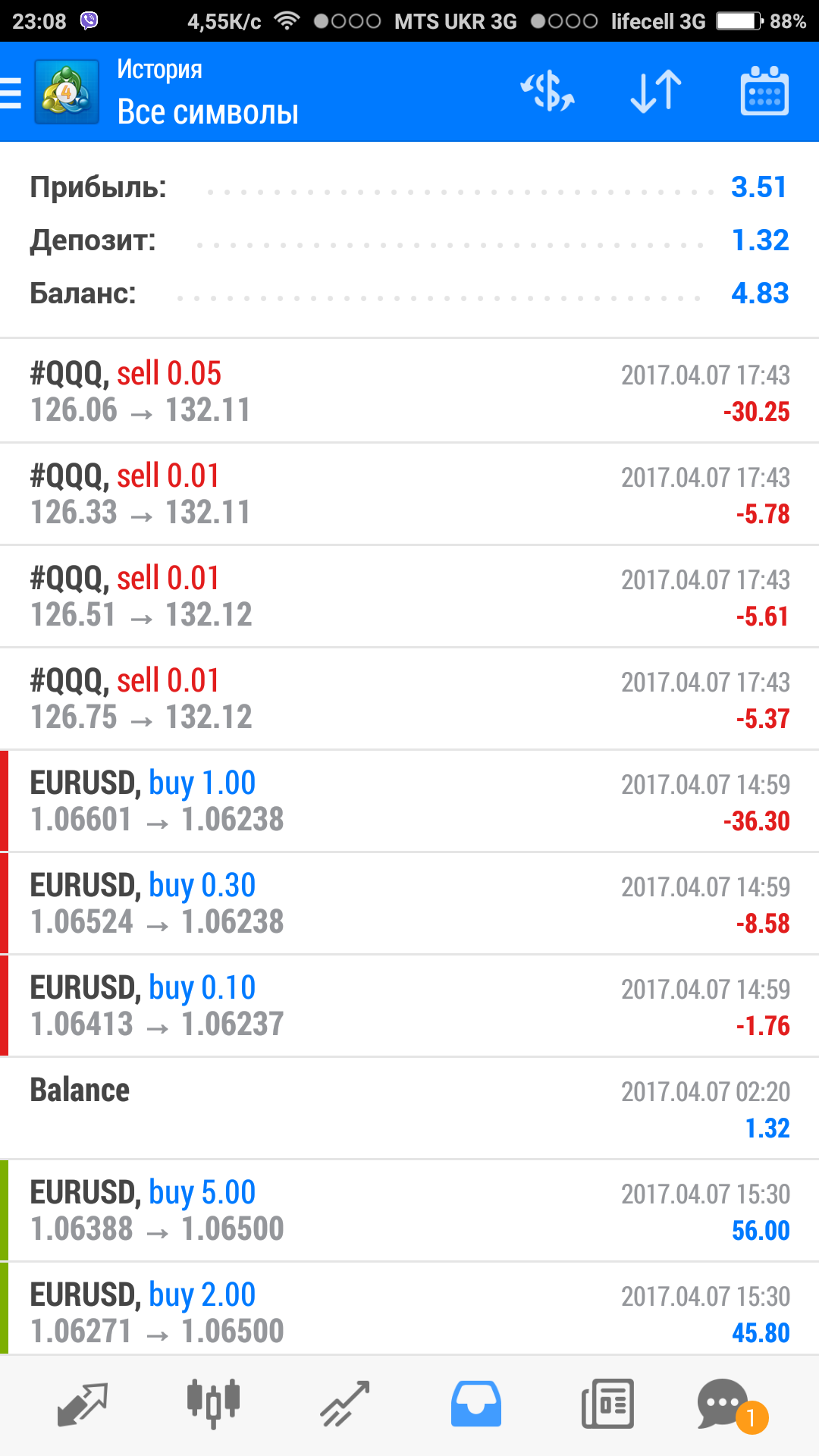Switch to the Quotes tab
The image size is (819, 1456).
coord(83,1404)
